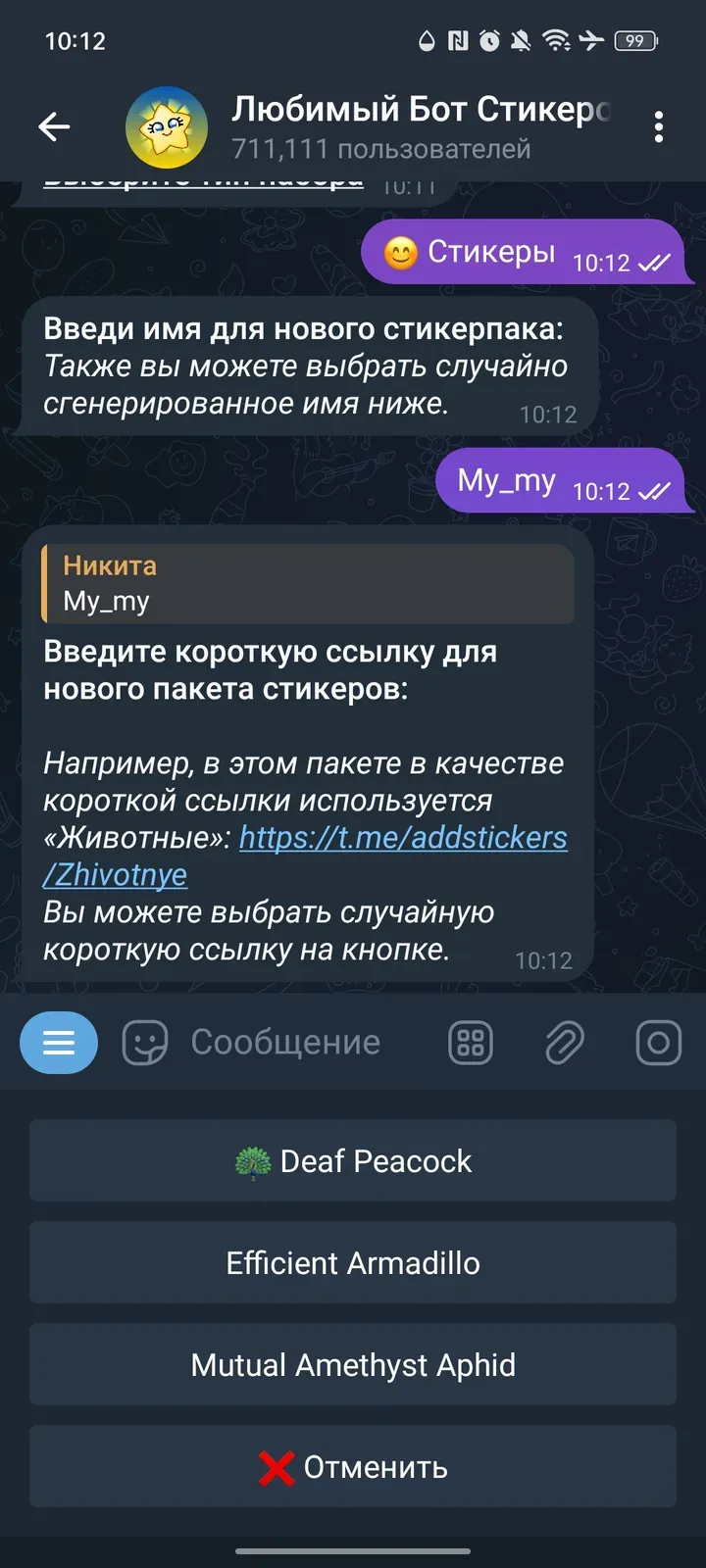Hide the bot keyboard grid icon
The height and width of the screenshot is (1568, 706).
coord(471,1043)
